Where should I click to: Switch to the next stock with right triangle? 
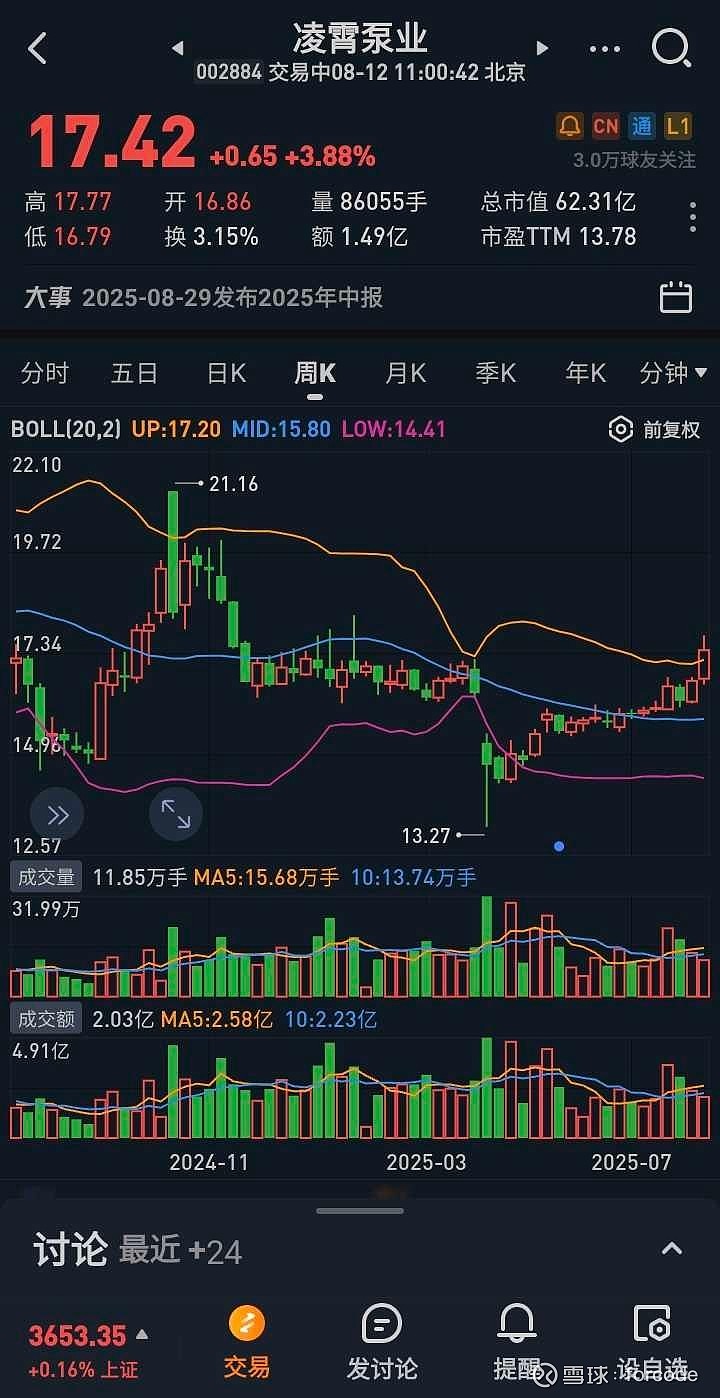coord(542,47)
